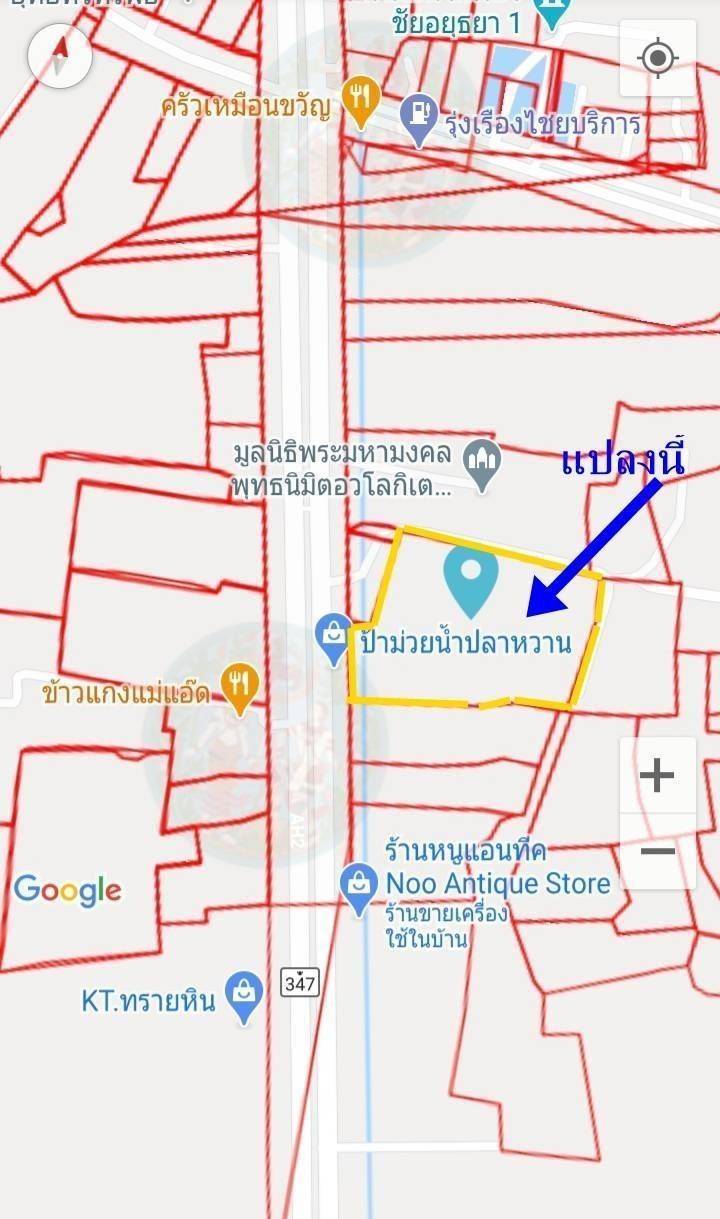Viewport: 720px width, 1219px height.
Task: Zoom in with the plus button
Action: [657, 775]
